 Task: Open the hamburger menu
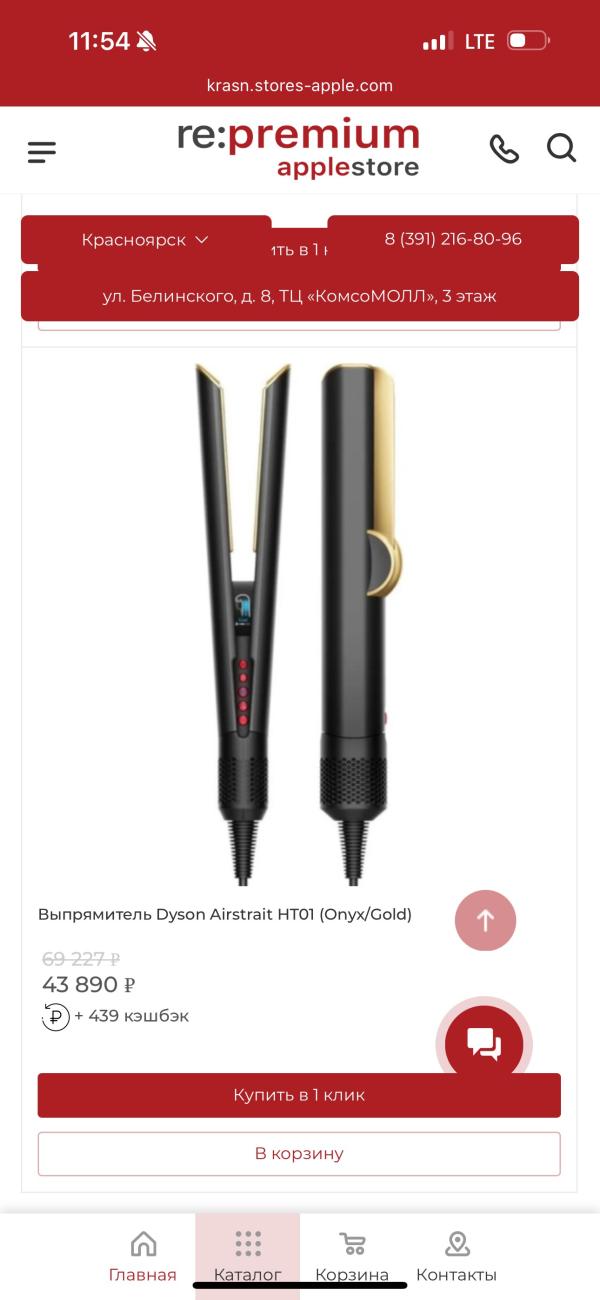point(42,152)
